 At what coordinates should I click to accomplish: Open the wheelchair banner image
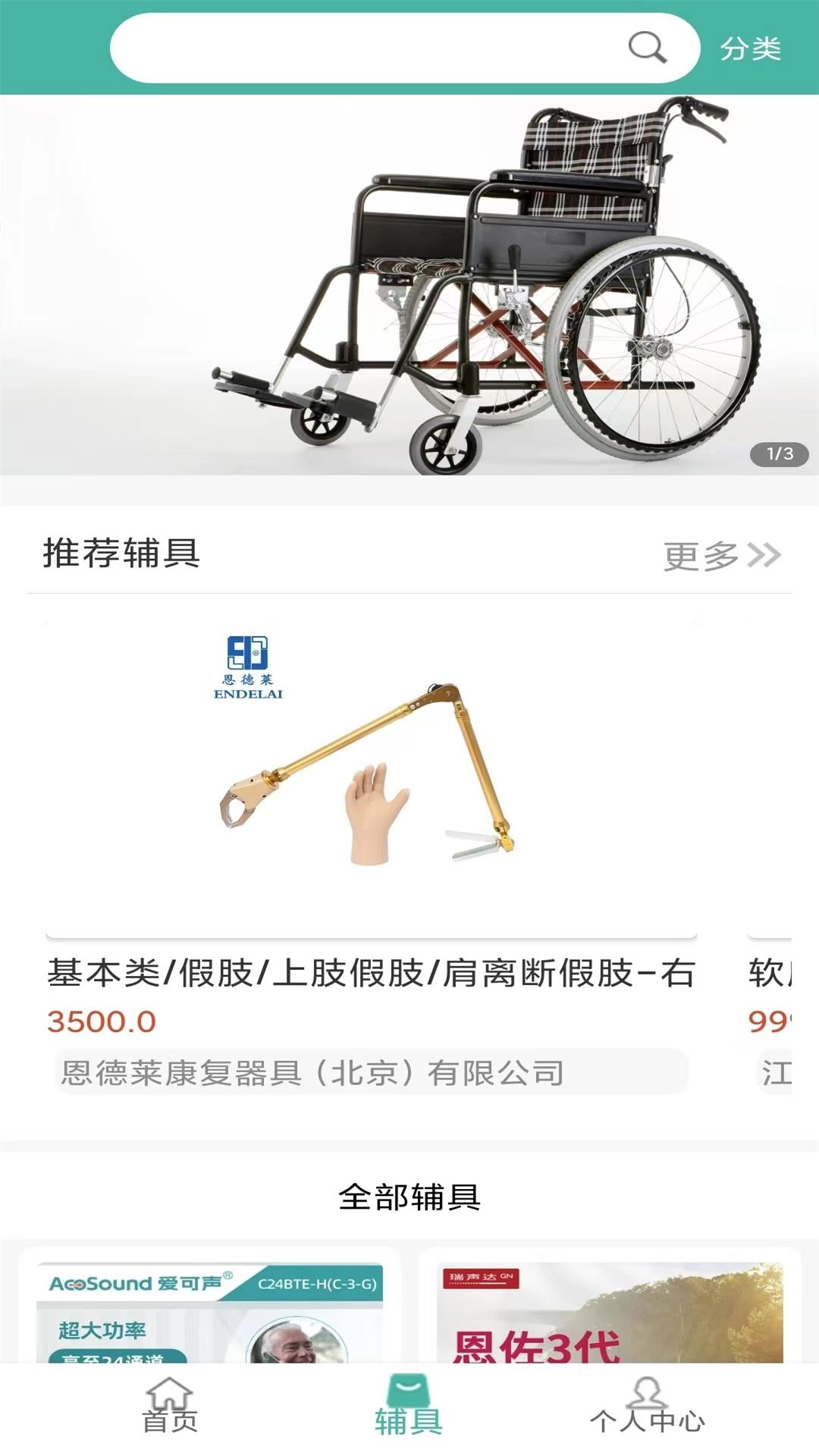point(409,288)
